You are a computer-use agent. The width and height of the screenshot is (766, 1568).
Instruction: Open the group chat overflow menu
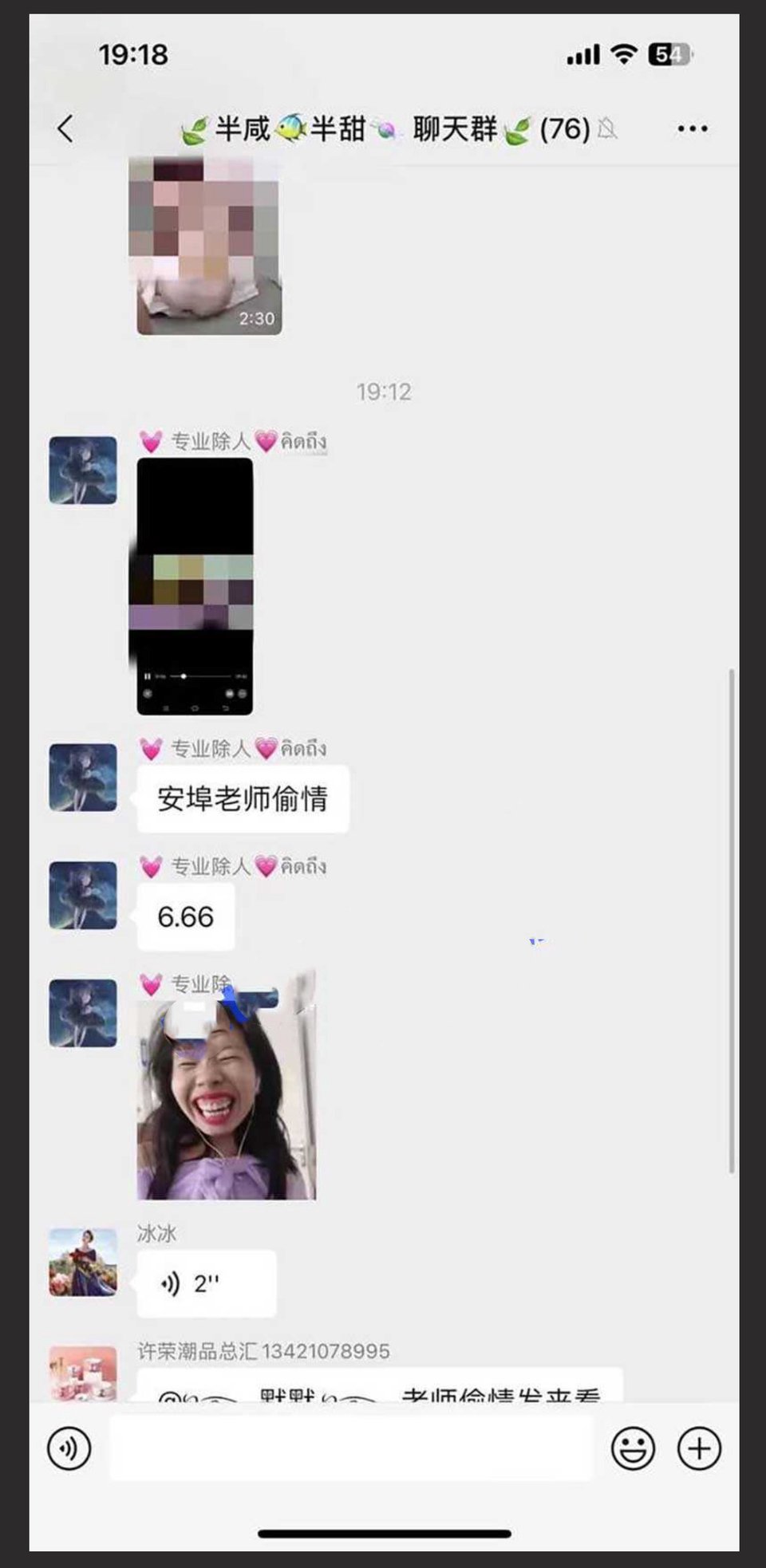pyautogui.click(x=692, y=128)
